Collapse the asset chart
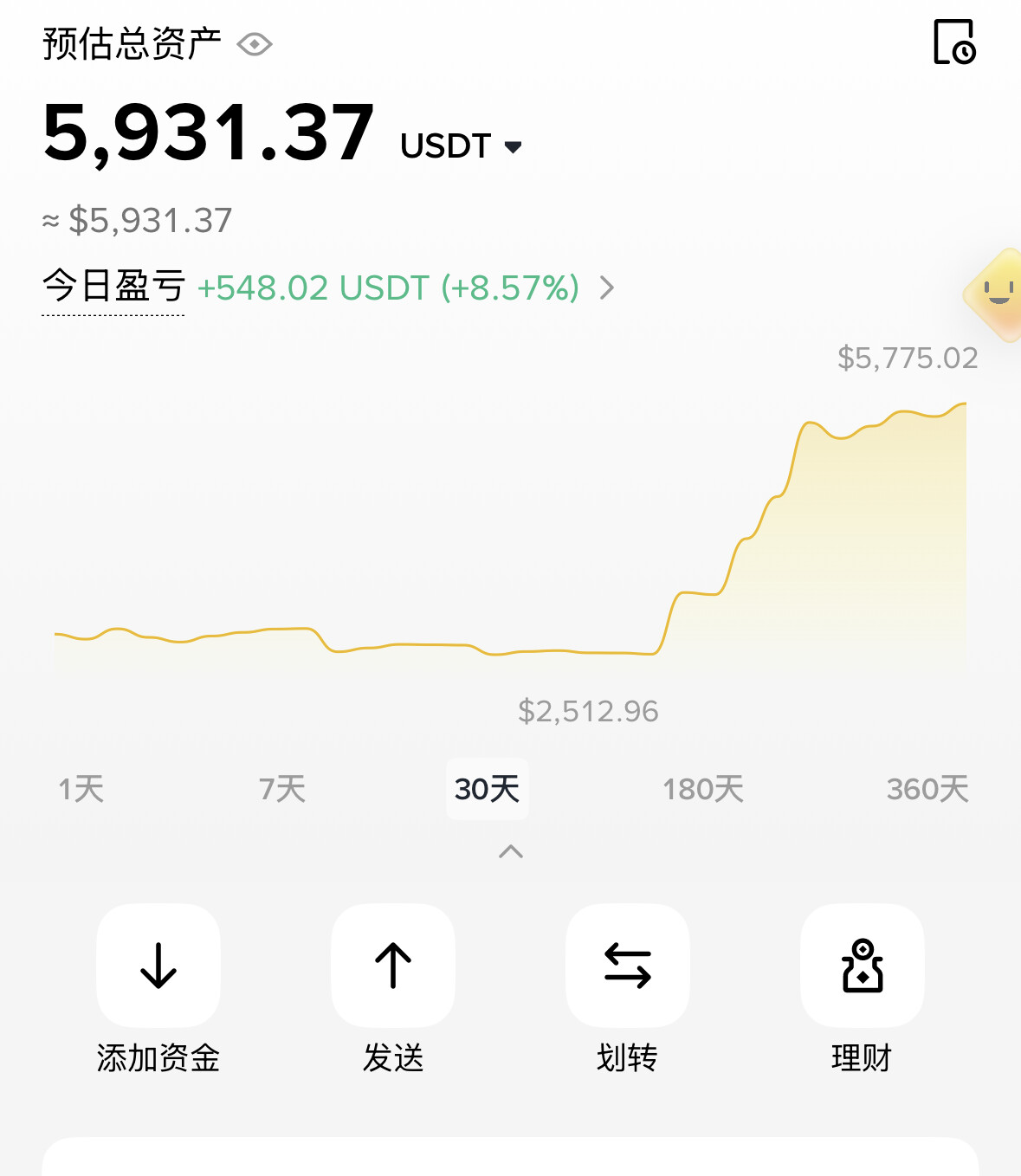 [511, 851]
